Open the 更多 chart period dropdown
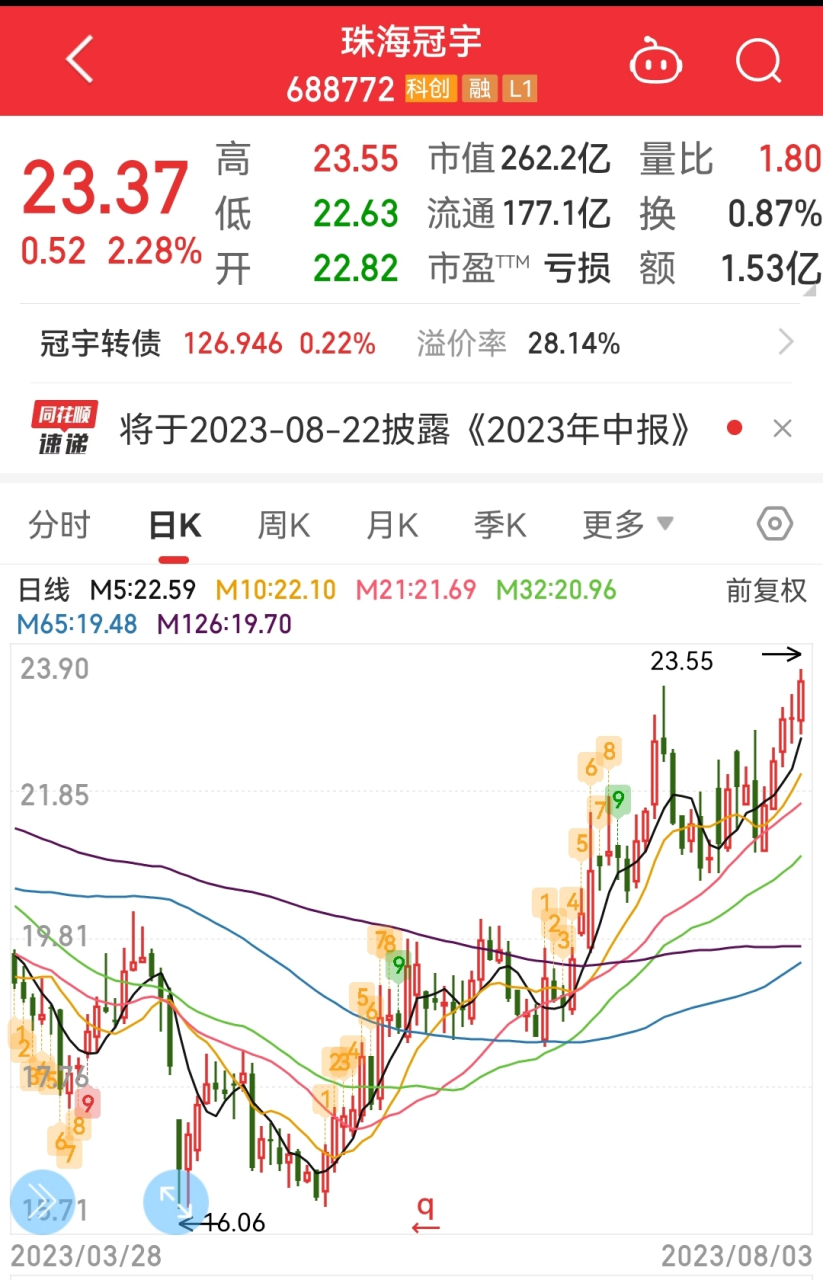Viewport: 823px width, 1280px height. tap(626, 524)
